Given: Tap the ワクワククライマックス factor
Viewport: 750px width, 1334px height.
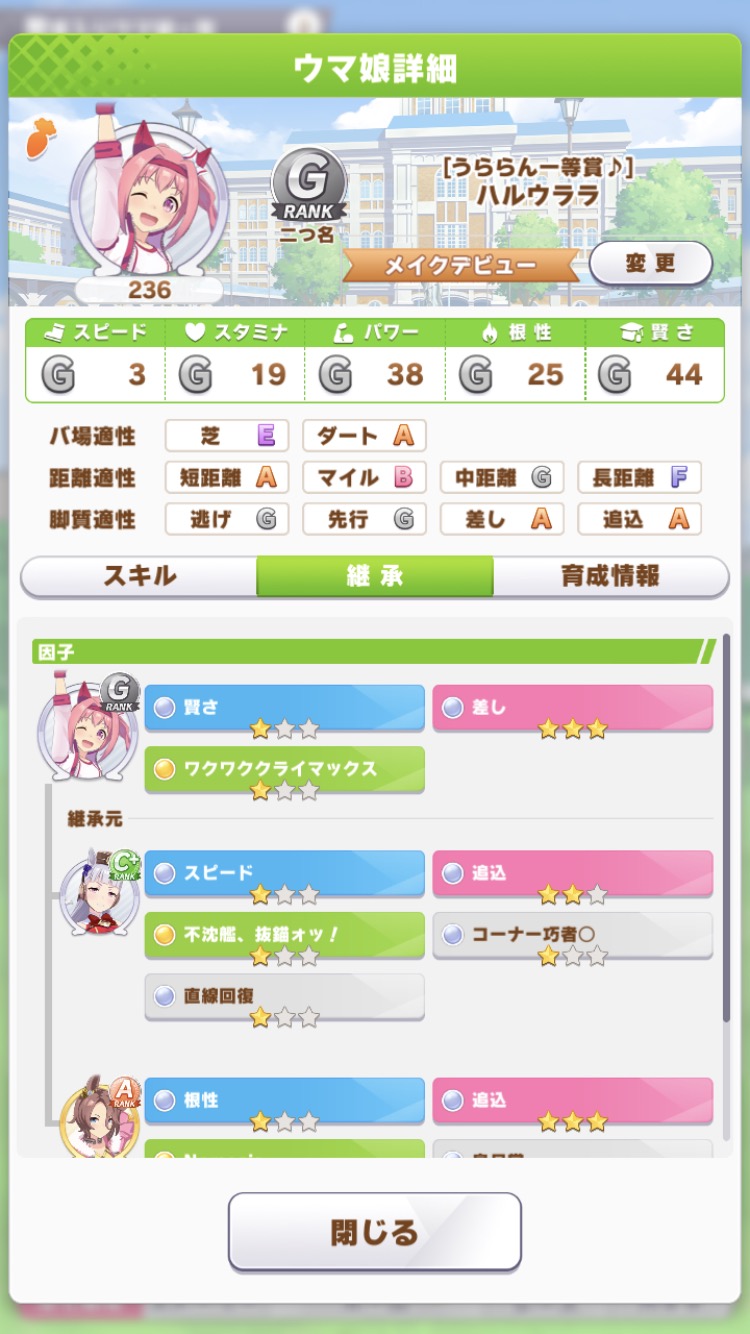Looking at the screenshot, I should pyautogui.click(x=285, y=769).
